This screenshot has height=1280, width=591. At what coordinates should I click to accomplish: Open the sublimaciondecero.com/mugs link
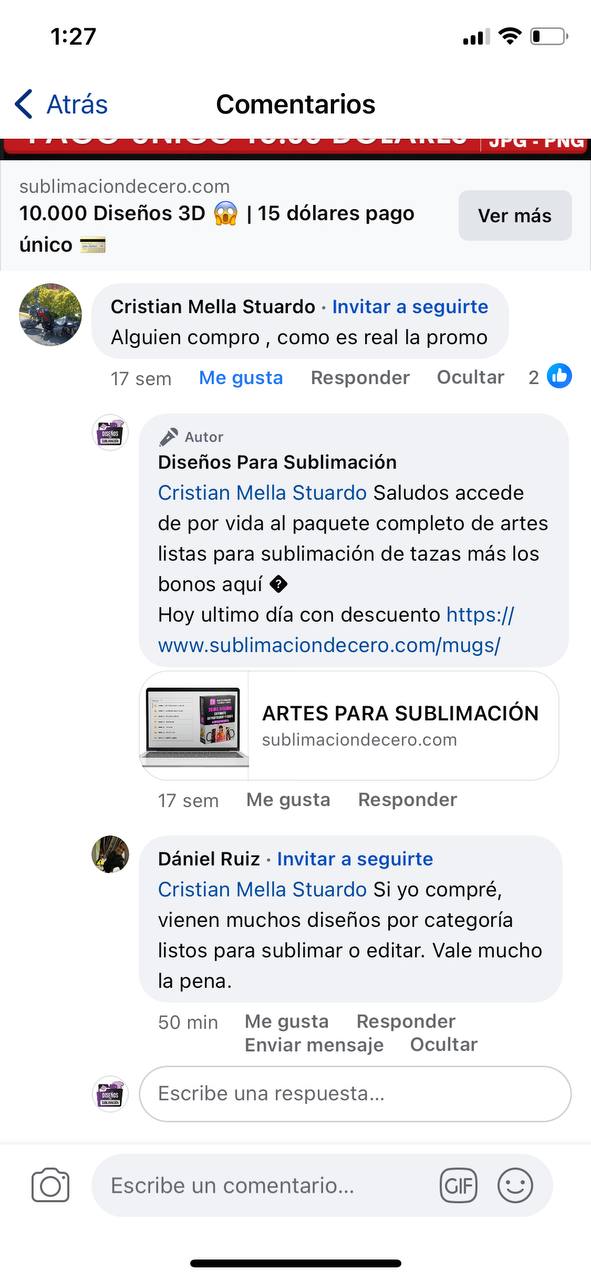(336, 630)
